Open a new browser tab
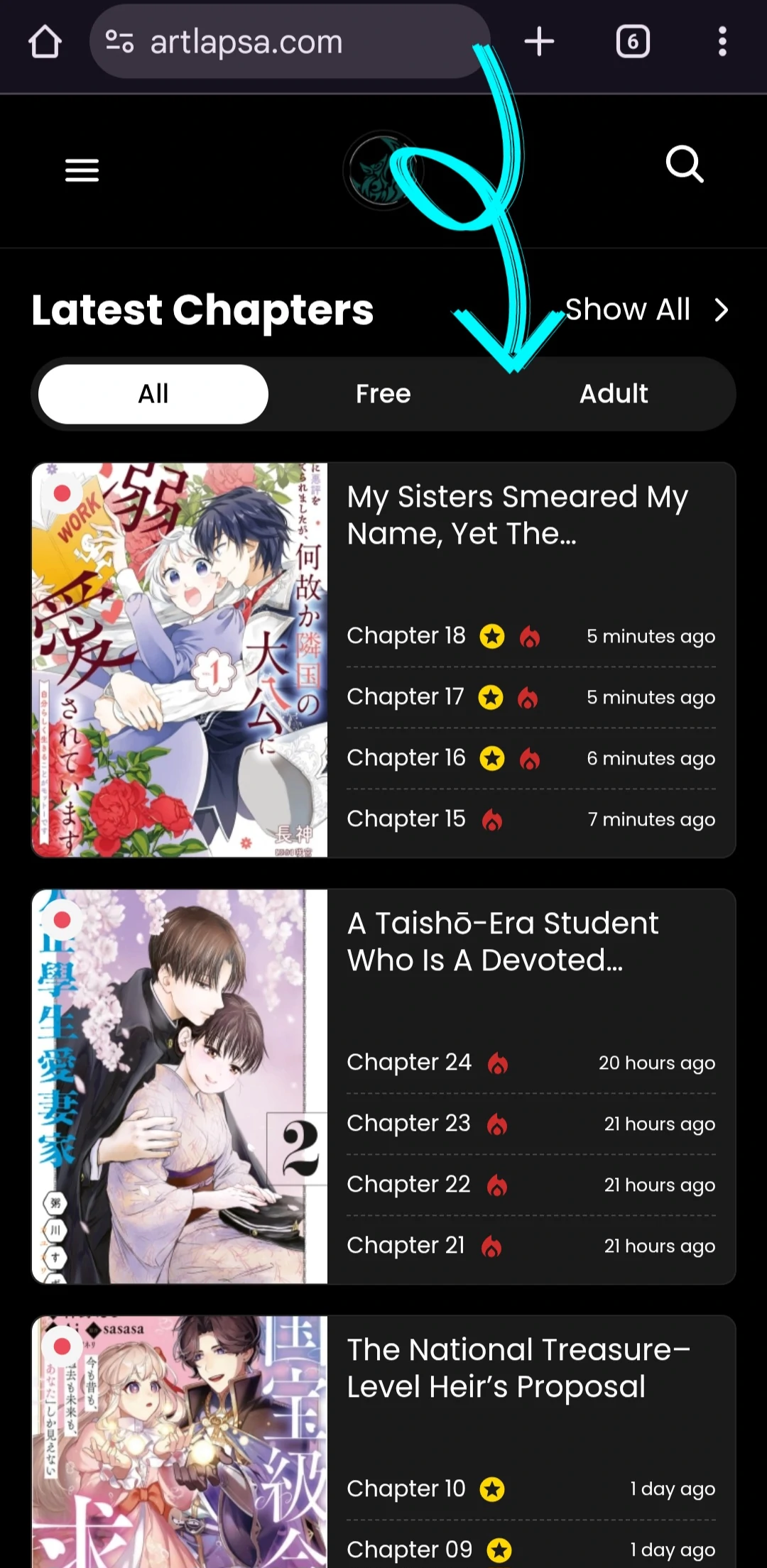 coord(539,42)
